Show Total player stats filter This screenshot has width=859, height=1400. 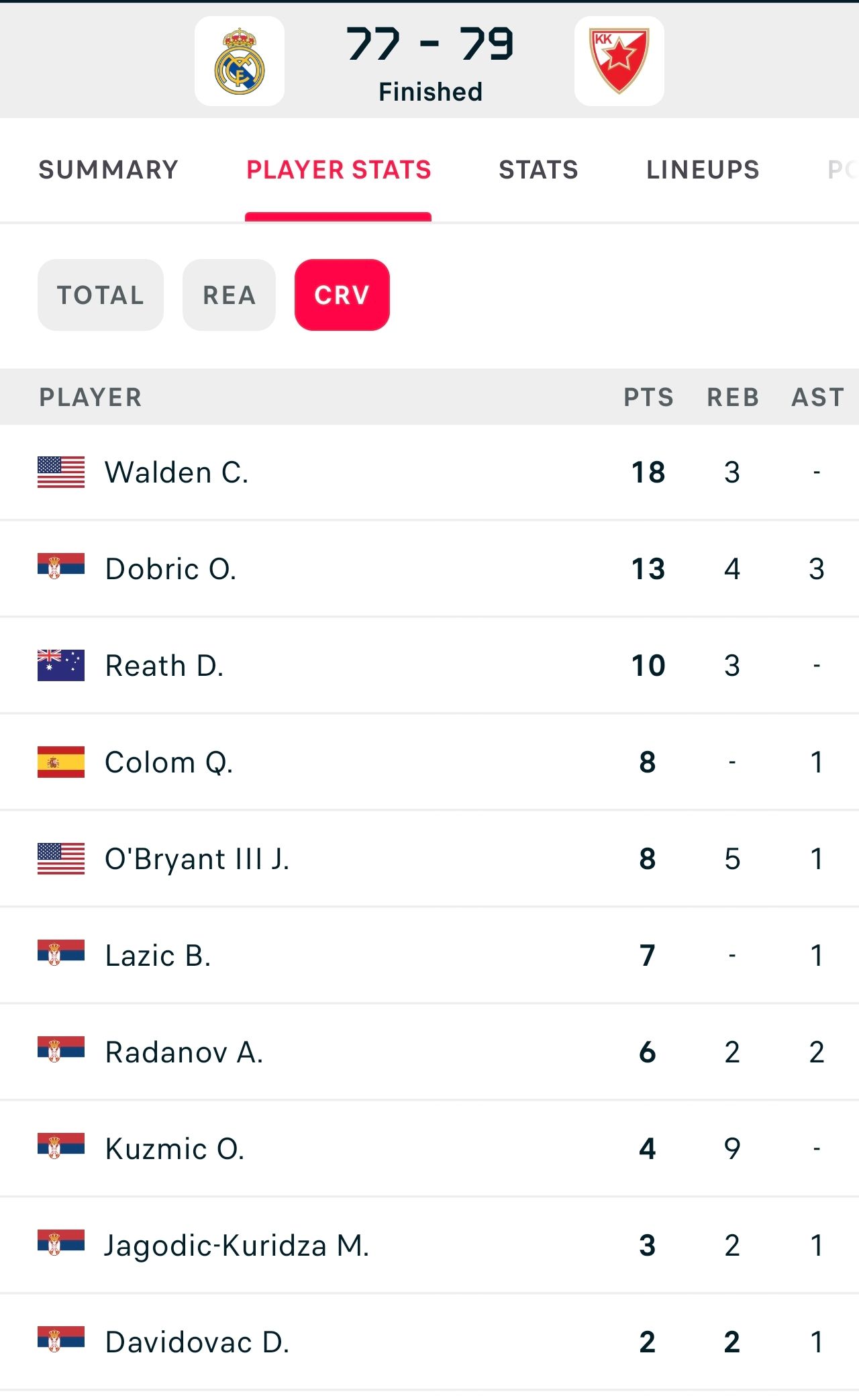[101, 295]
